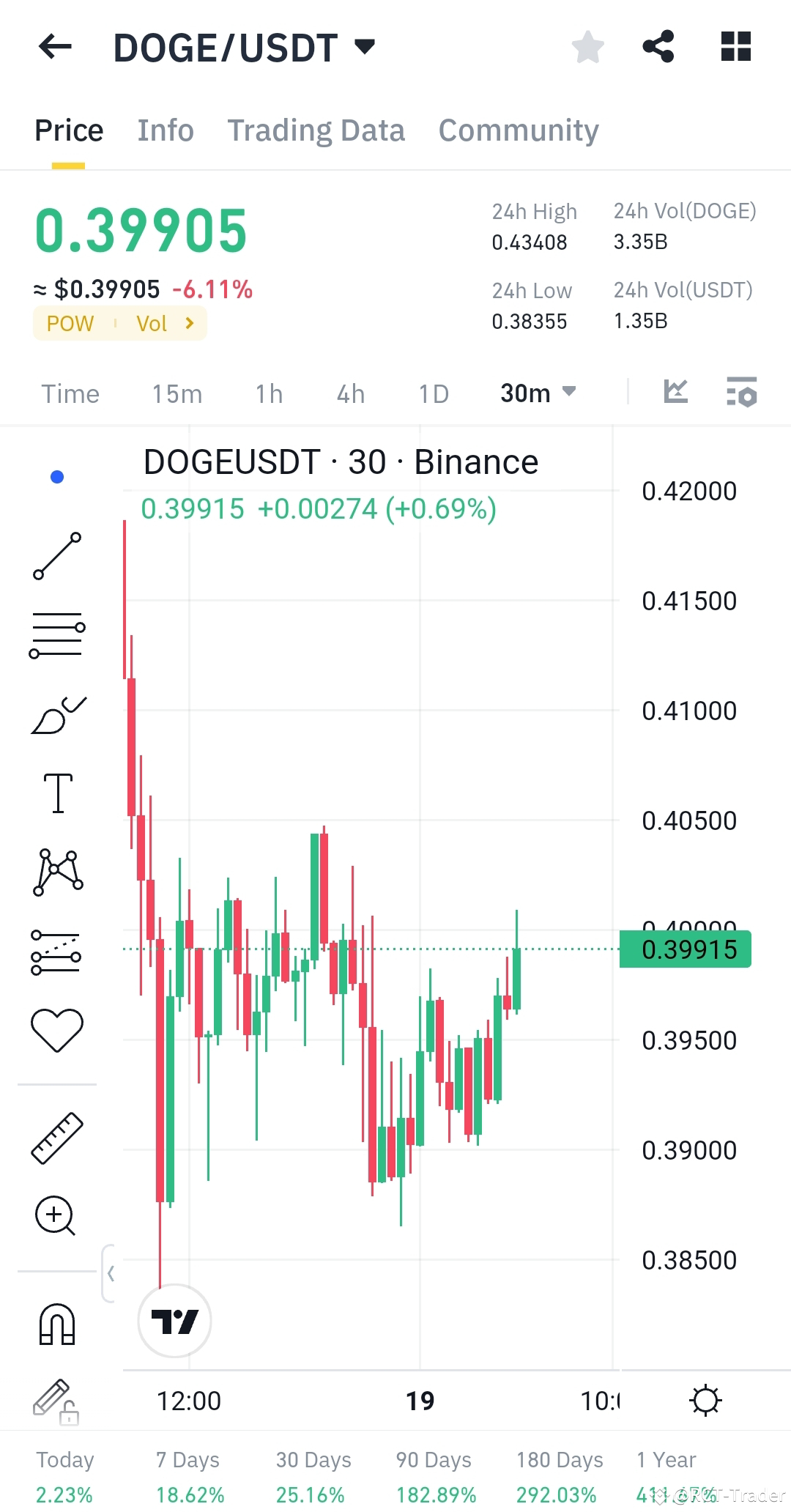The height and width of the screenshot is (1512, 791).
Task: Select the trend line drawing tool
Action: pyautogui.click(x=57, y=558)
